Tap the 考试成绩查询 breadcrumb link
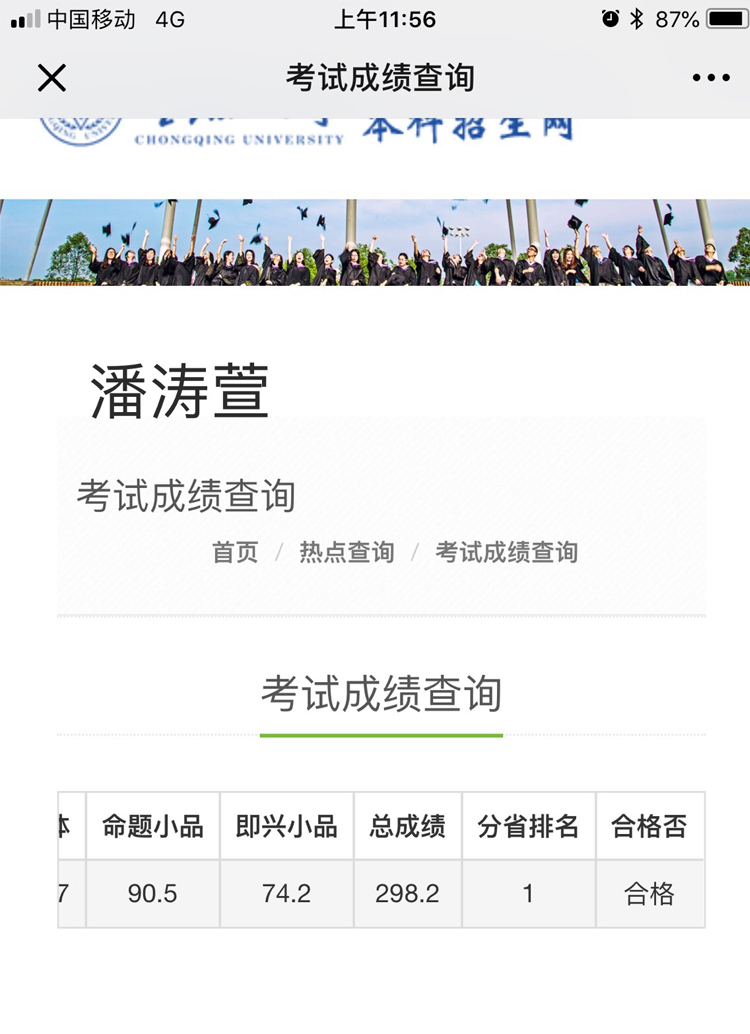Image resolution: width=750 pixels, height=1034 pixels. coord(506,552)
